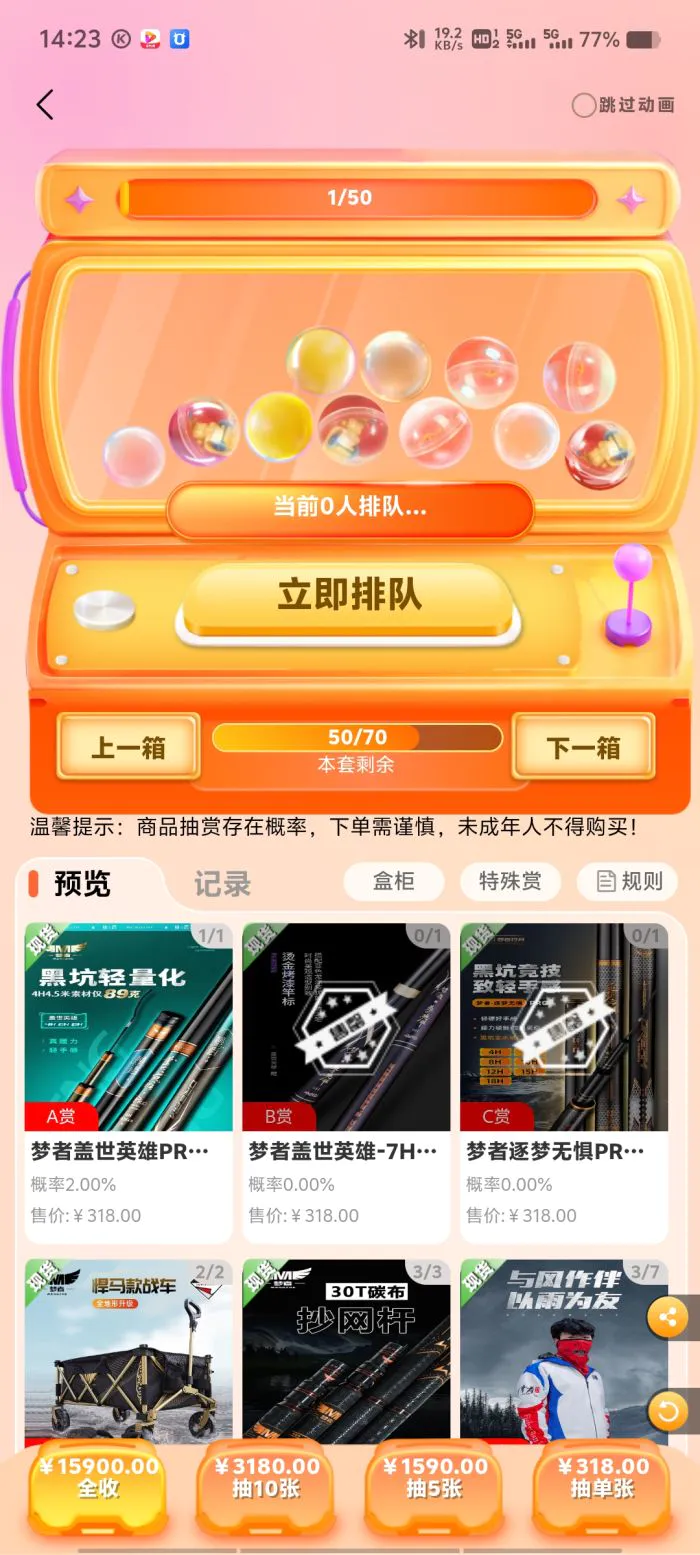
Task: Open C赏 梦者逐梦无惧PR product card
Action: point(564,1080)
